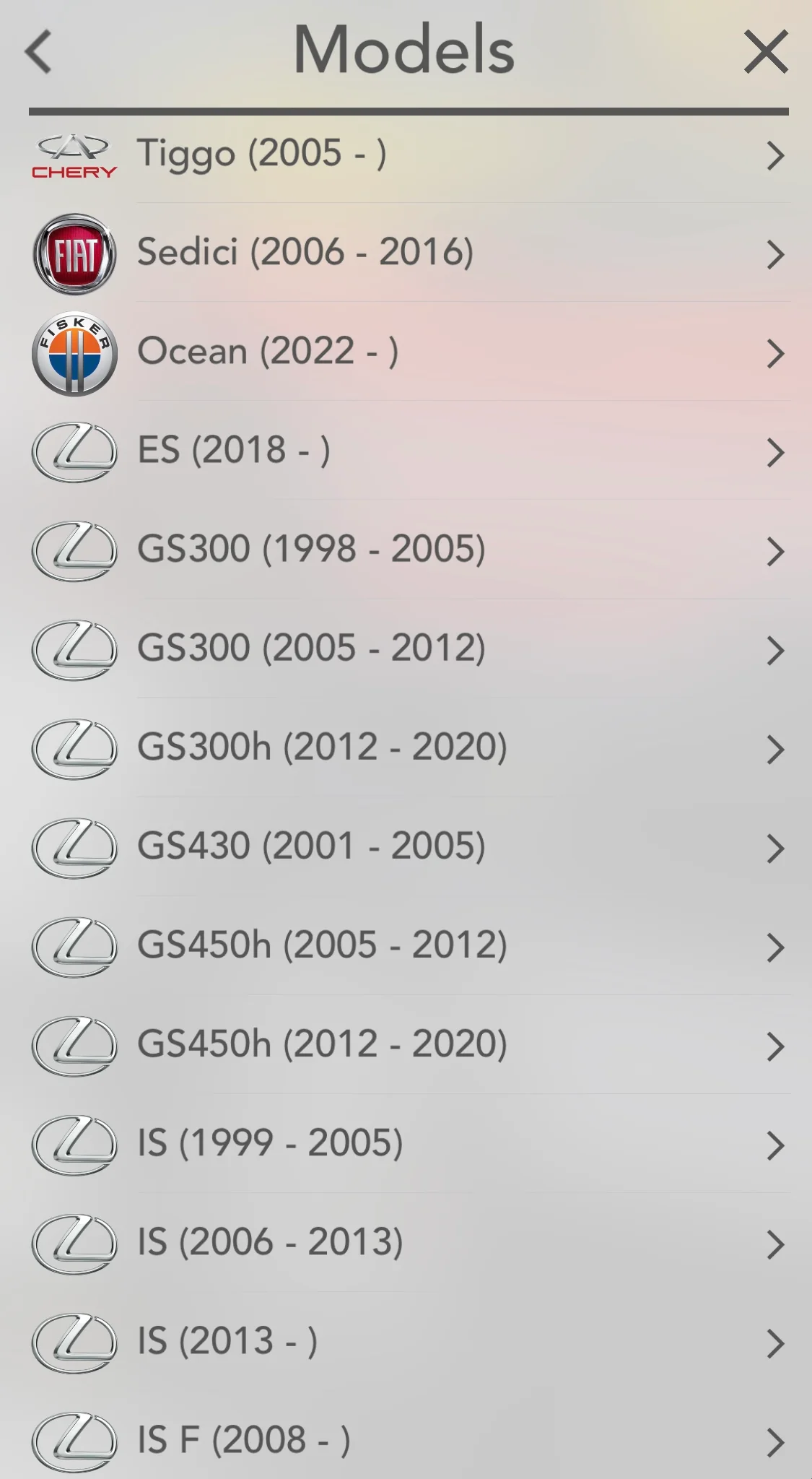Open Chery Tiggo (2005 - ) model
Viewport: 812px width, 1479px height.
tap(404, 154)
